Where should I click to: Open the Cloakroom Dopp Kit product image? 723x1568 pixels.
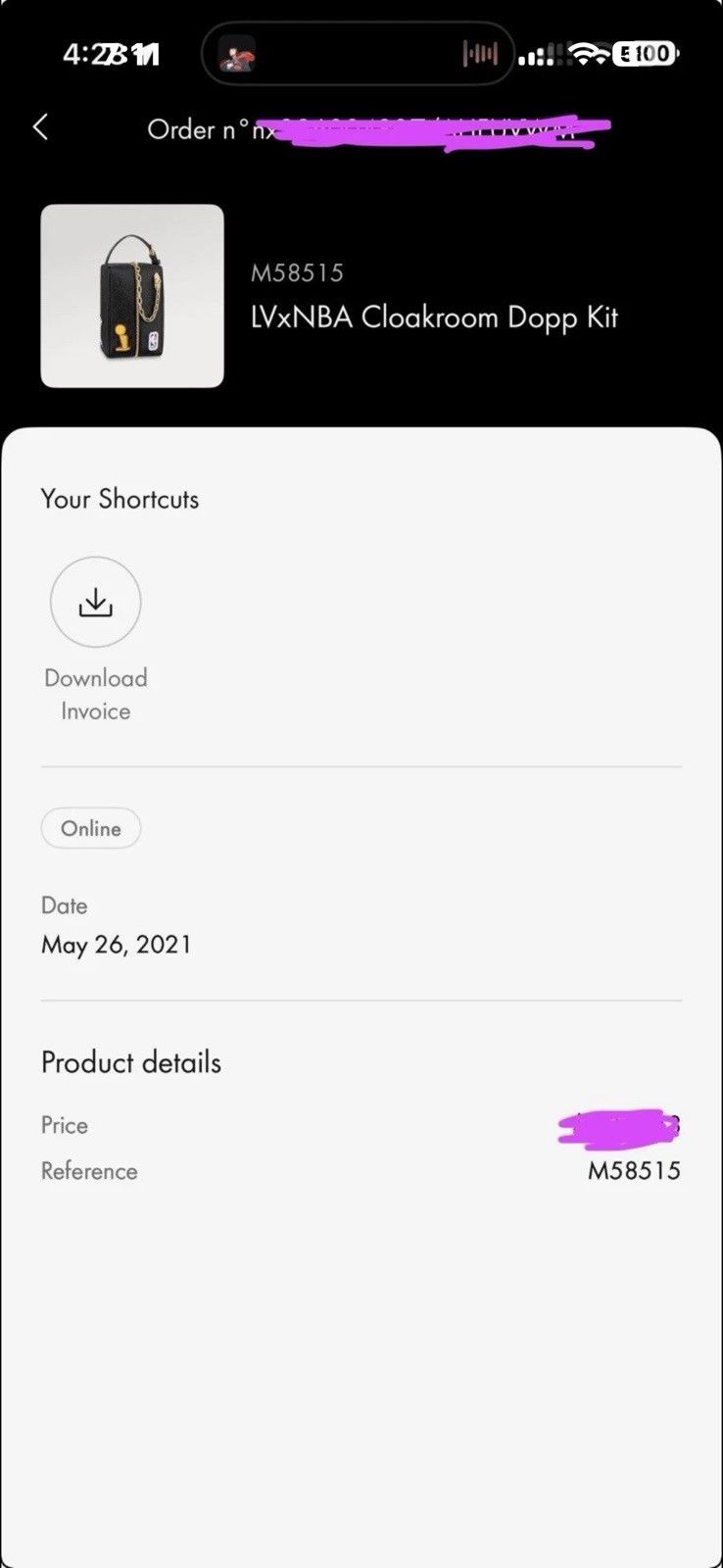click(x=132, y=296)
